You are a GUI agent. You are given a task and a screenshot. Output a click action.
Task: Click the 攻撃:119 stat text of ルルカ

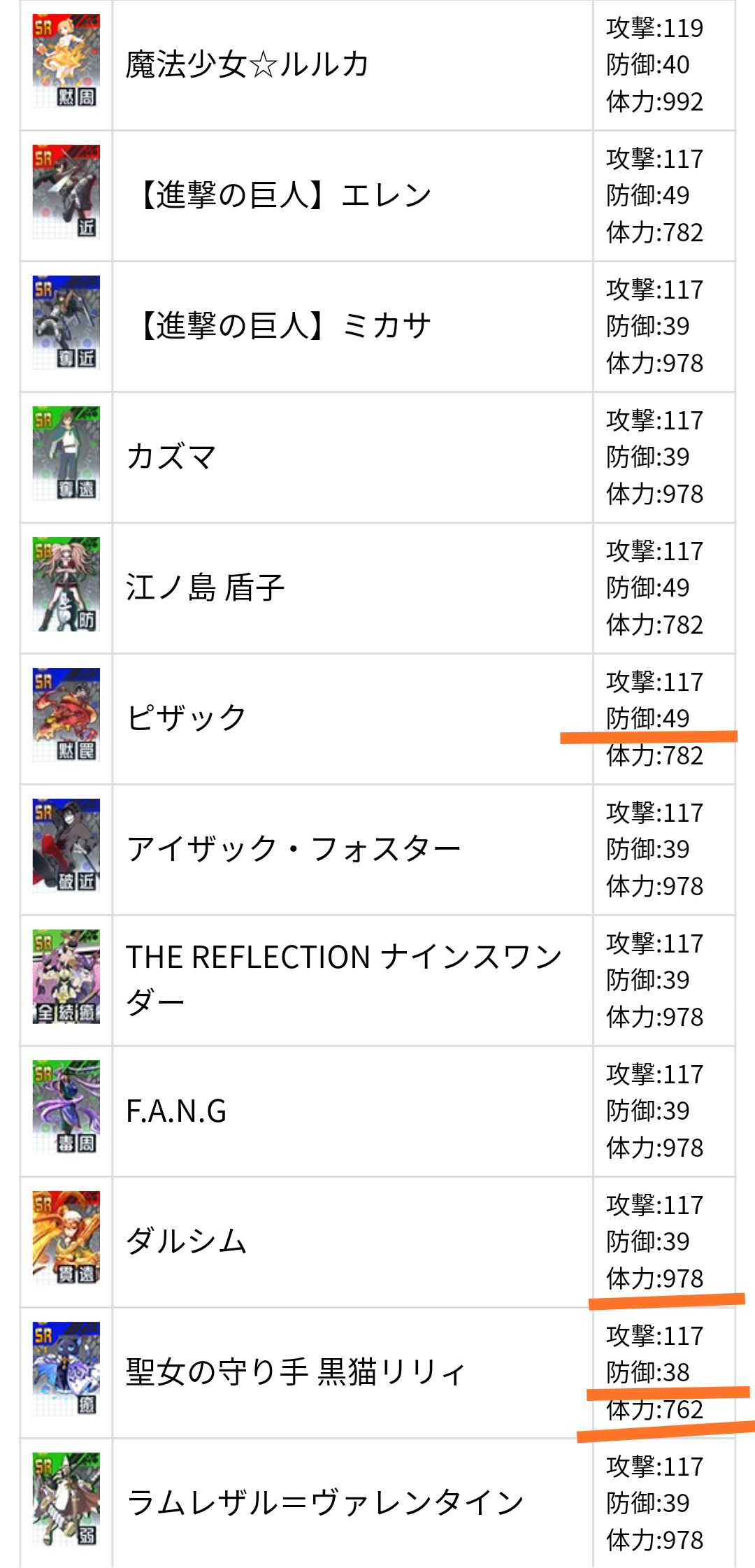(654, 27)
